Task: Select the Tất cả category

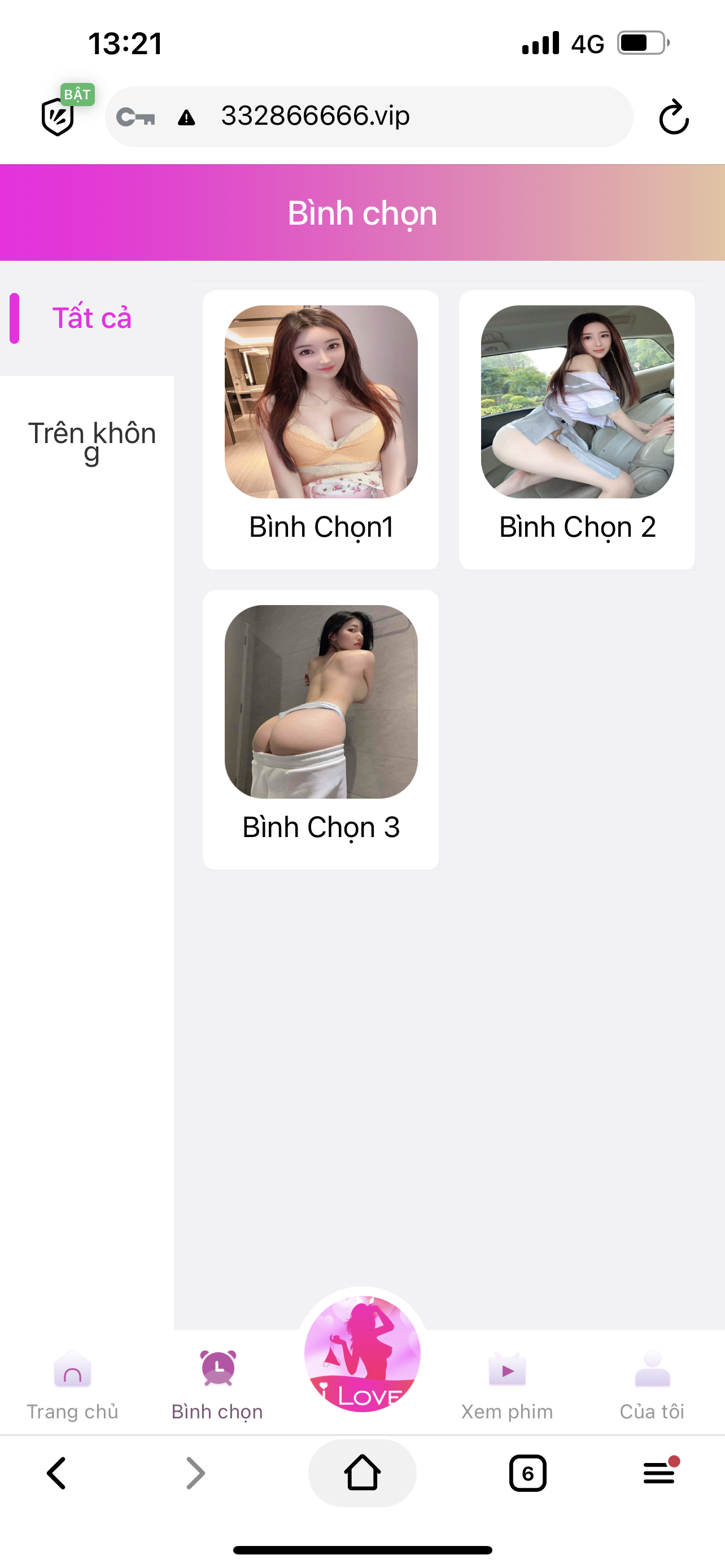Action: tap(91, 318)
